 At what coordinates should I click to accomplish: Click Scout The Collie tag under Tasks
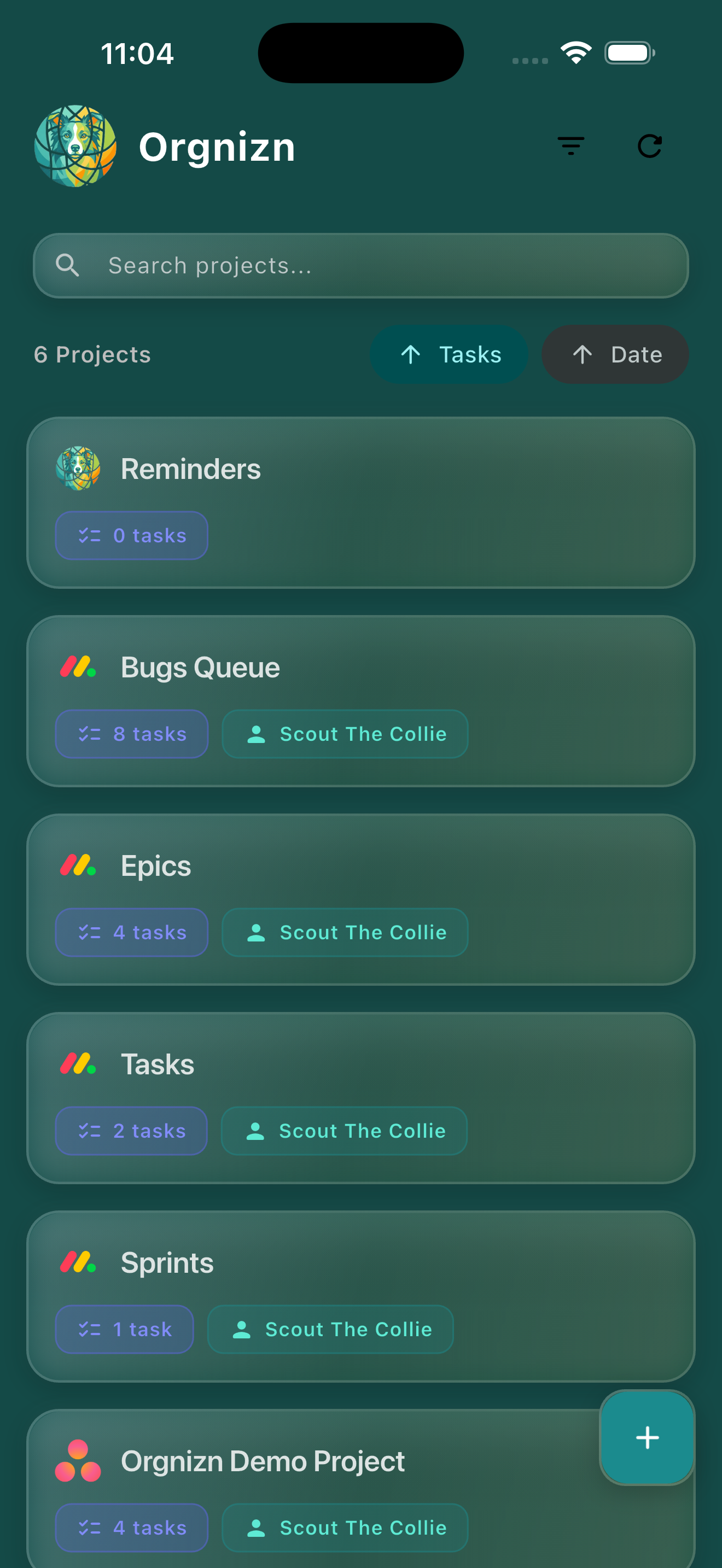[x=344, y=1130]
